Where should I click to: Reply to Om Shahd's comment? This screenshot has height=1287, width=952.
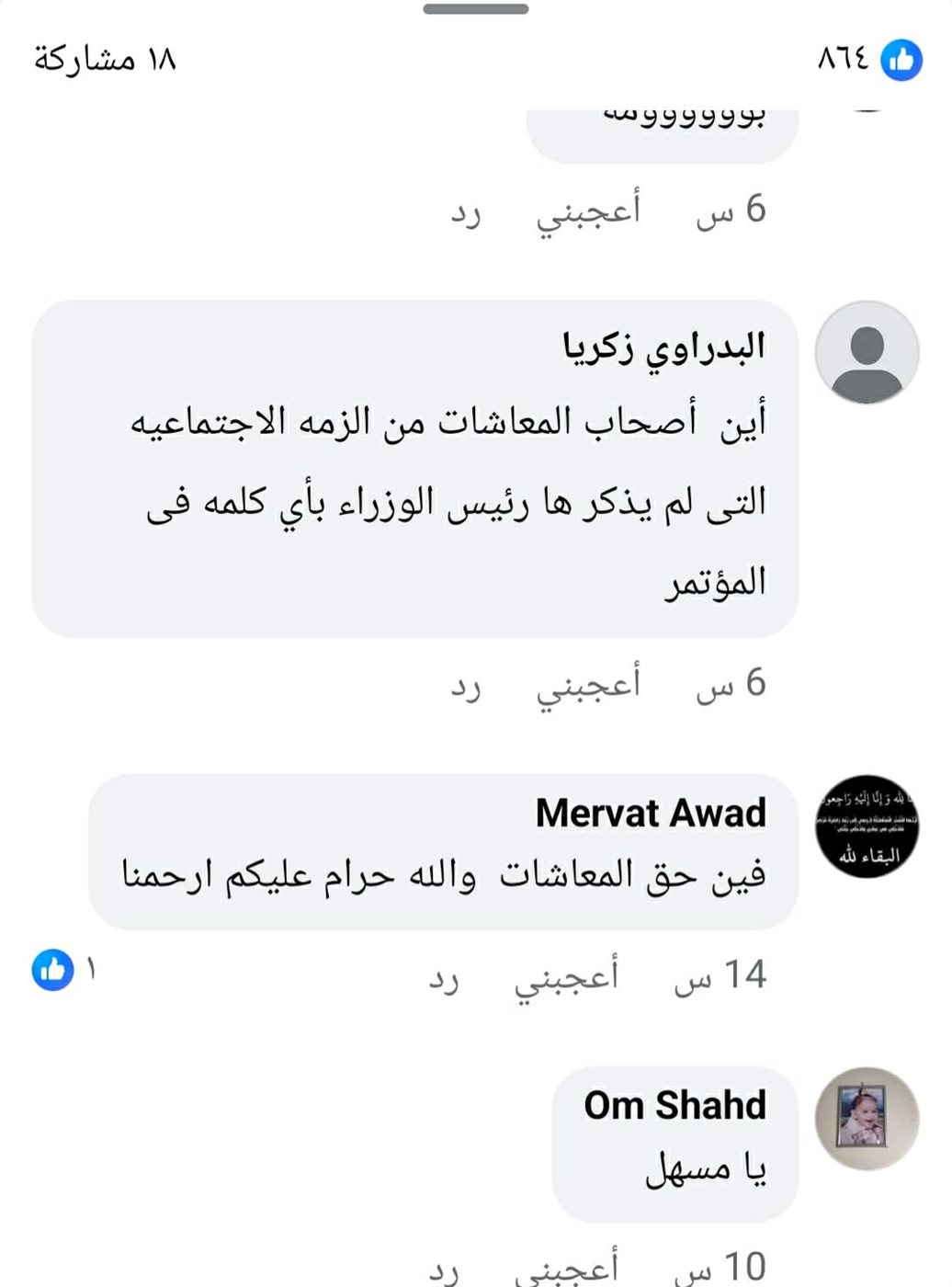(x=443, y=1270)
